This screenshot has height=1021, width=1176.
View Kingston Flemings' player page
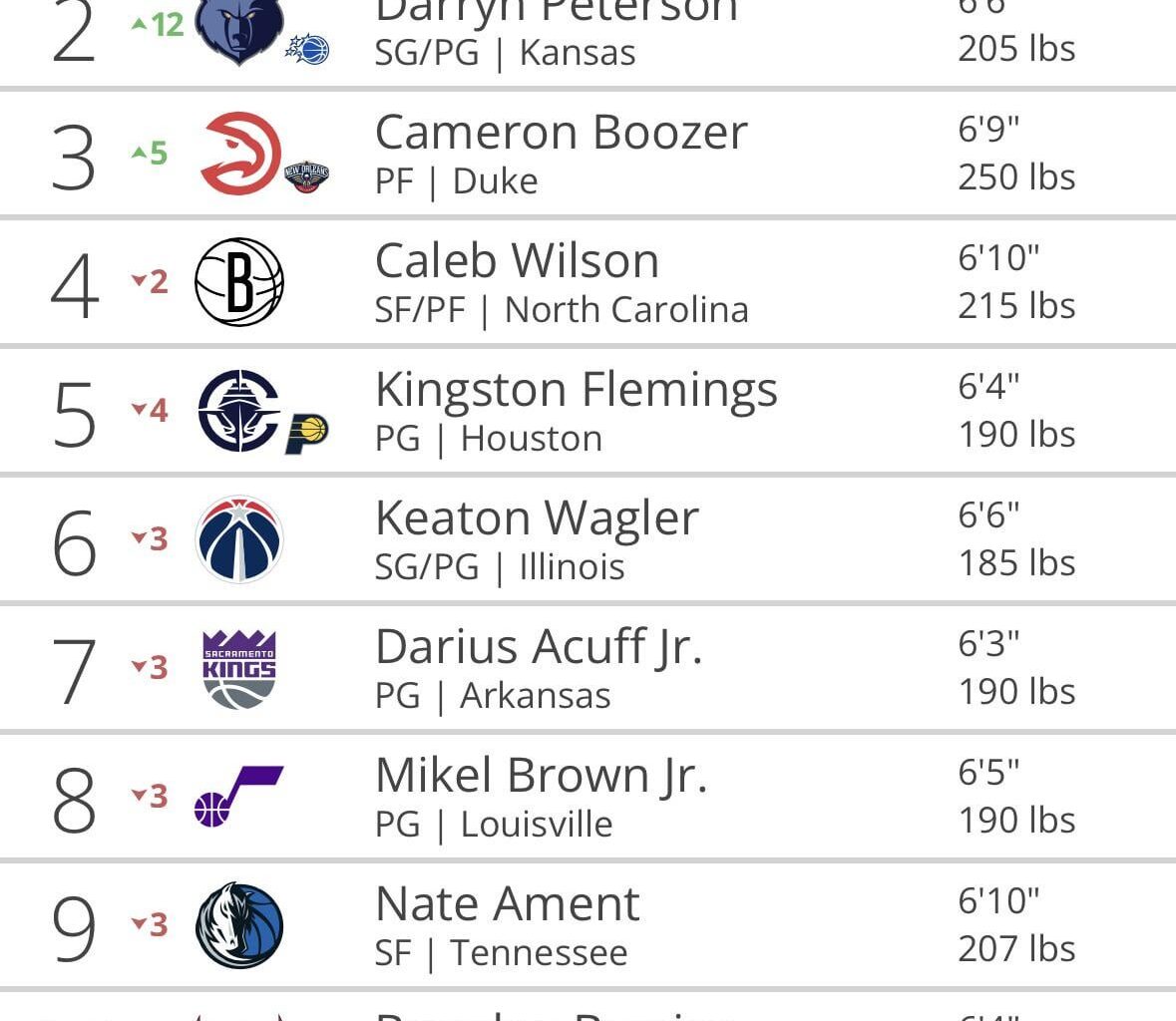[x=576, y=391]
